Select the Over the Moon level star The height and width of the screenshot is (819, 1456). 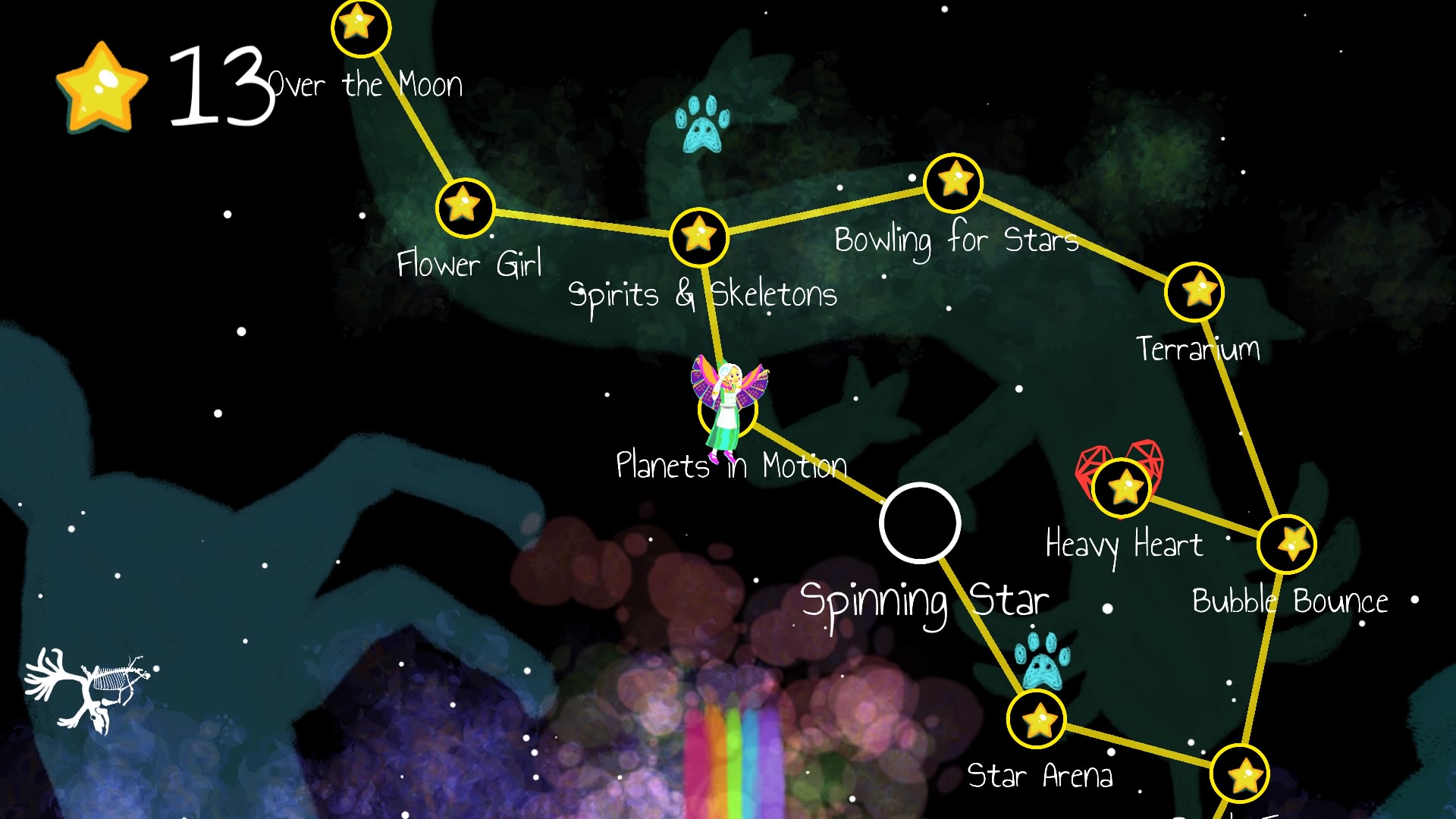(x=361, y=27)
